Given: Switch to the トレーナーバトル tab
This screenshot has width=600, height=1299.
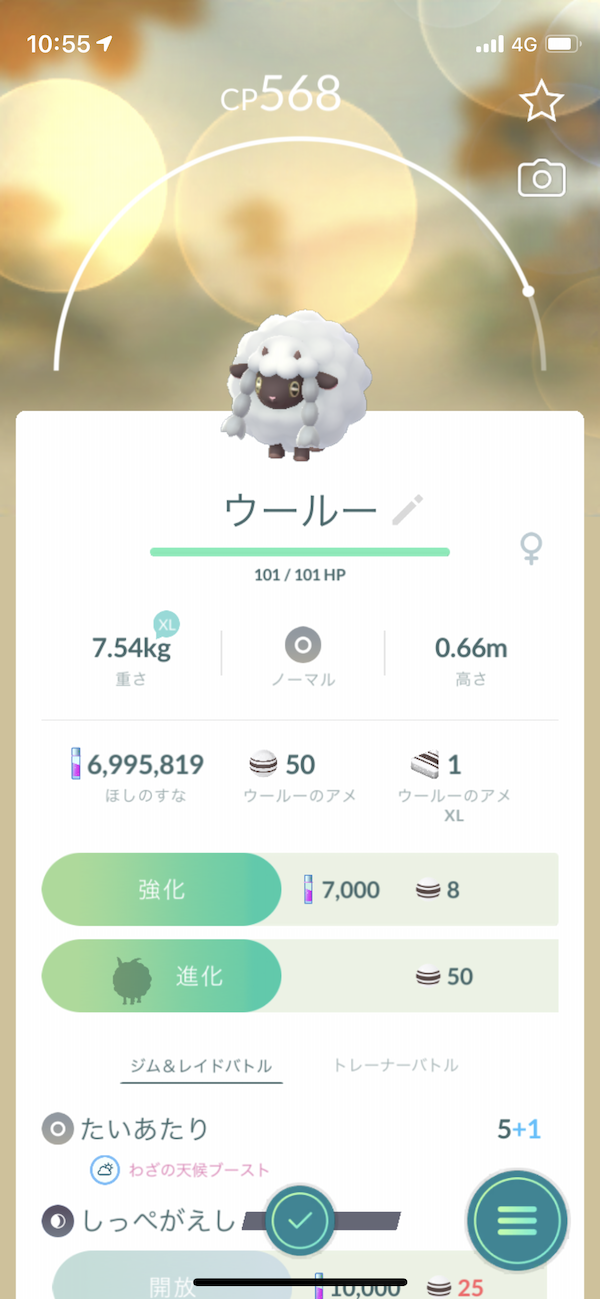Looking at the screenshot, I should 396,1066.
